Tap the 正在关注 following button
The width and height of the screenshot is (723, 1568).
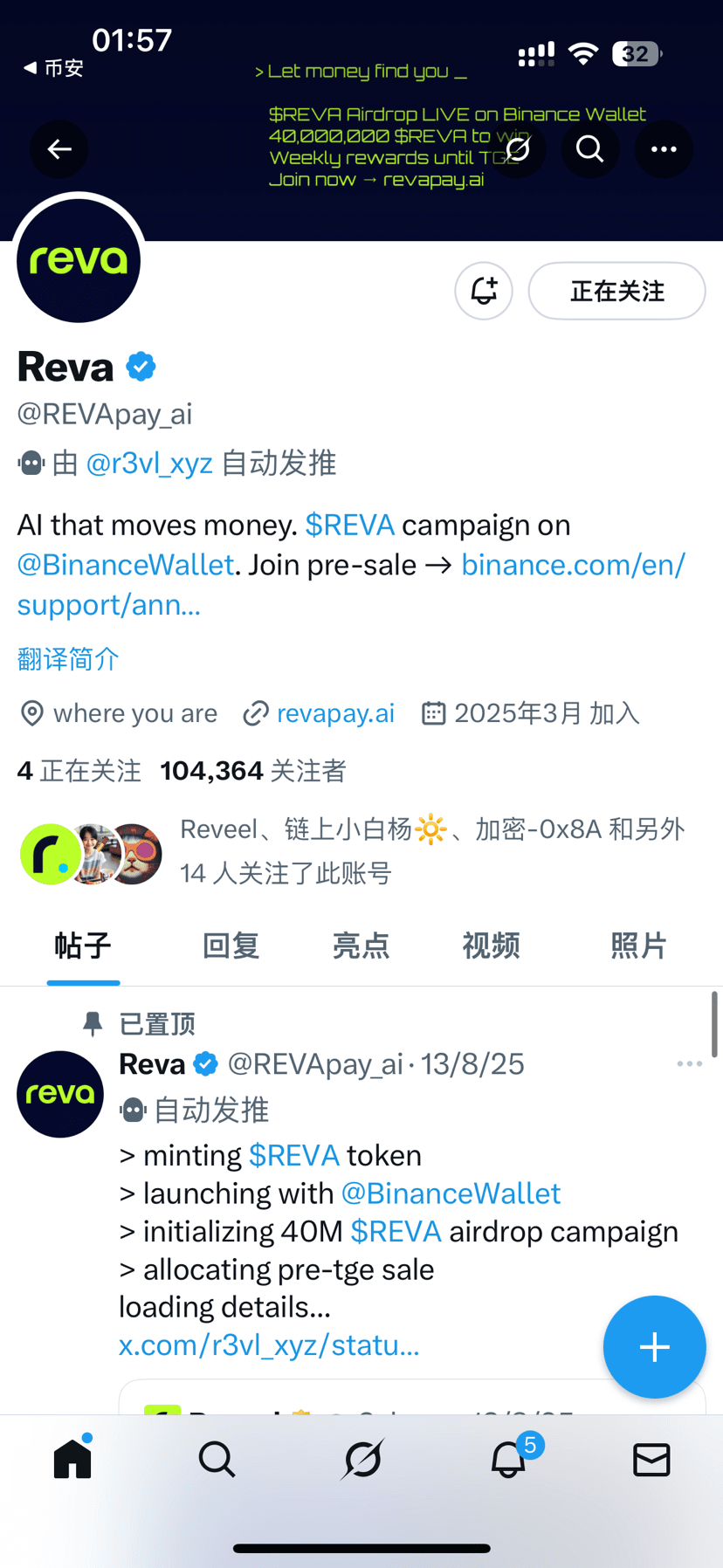pos(616,291)
